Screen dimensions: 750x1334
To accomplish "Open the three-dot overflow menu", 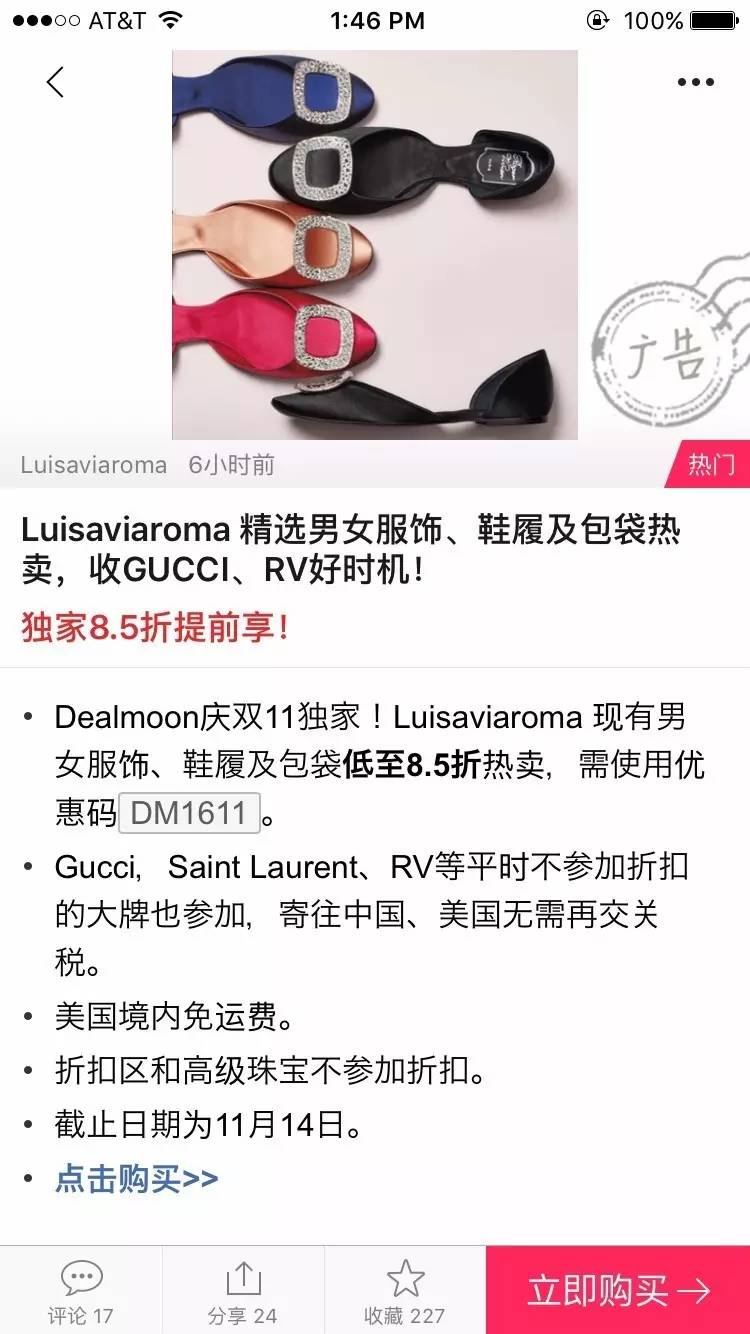I will (695, 82).
